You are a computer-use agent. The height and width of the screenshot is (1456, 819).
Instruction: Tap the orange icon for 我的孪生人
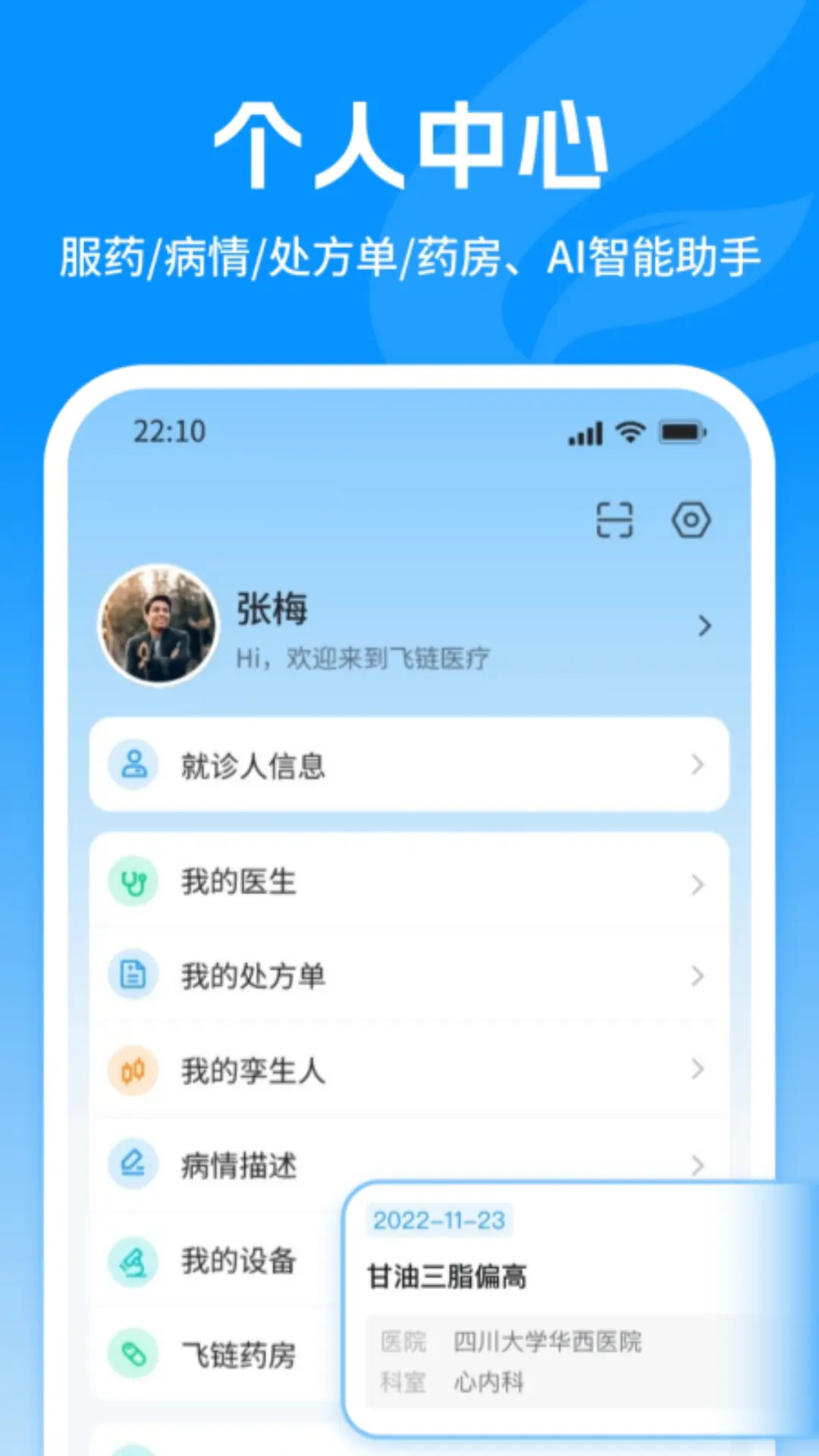click(x=133, y=1071)
